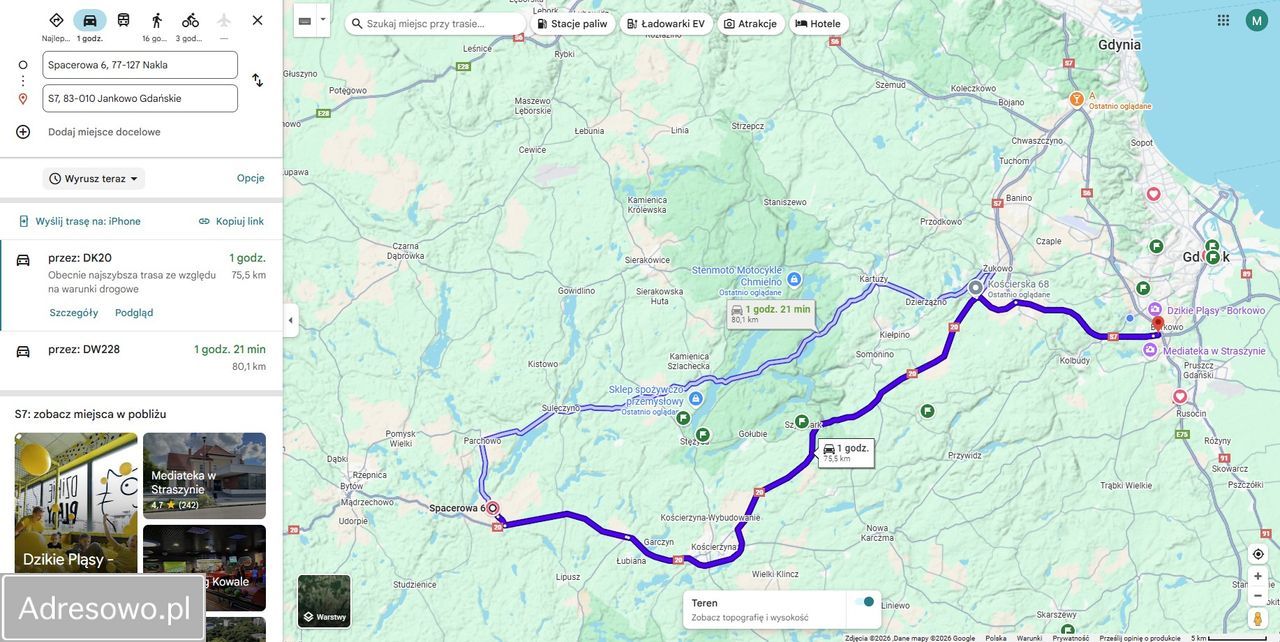Copy the route link with Kopiuj link
1280x642 pixels.
(231, 221)
